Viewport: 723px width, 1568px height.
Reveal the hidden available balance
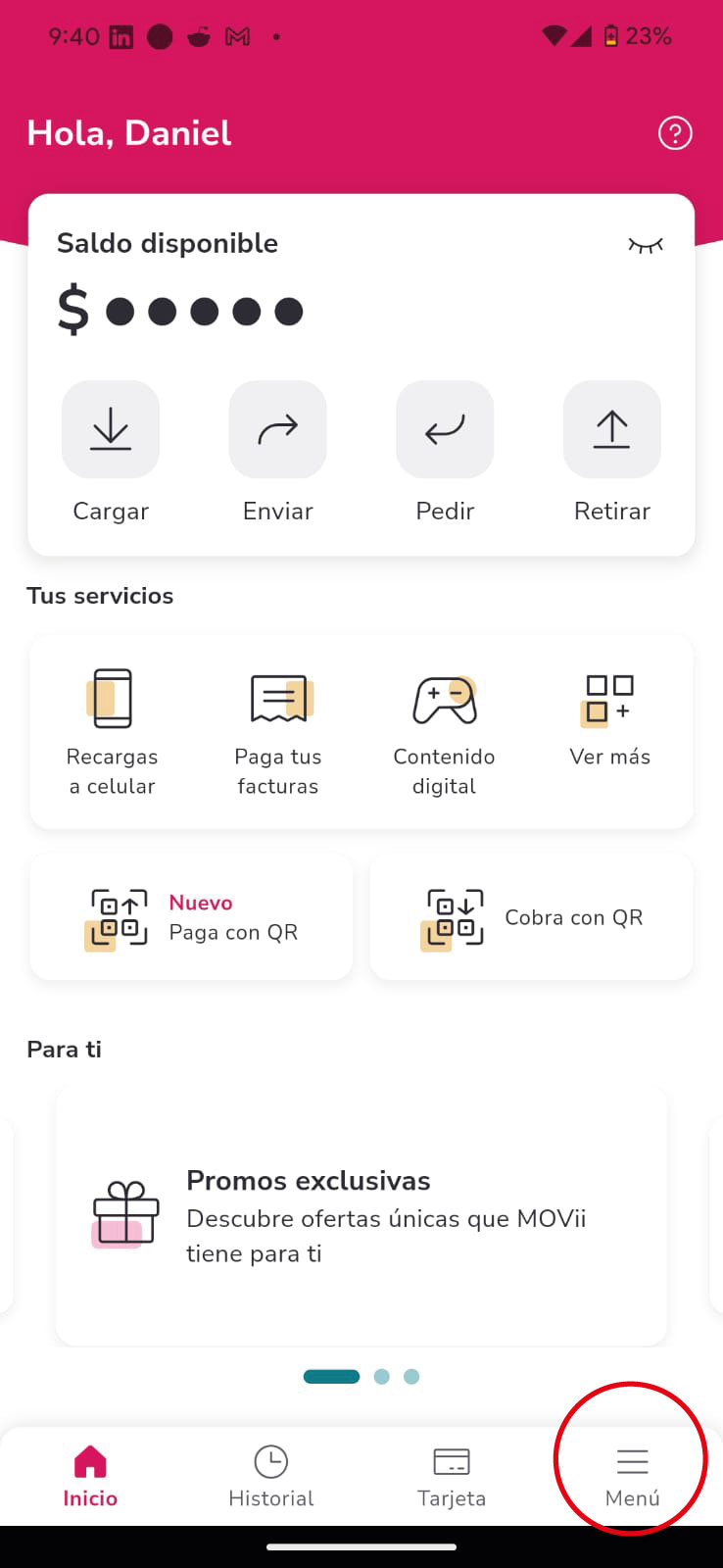(x=646, y=245)
